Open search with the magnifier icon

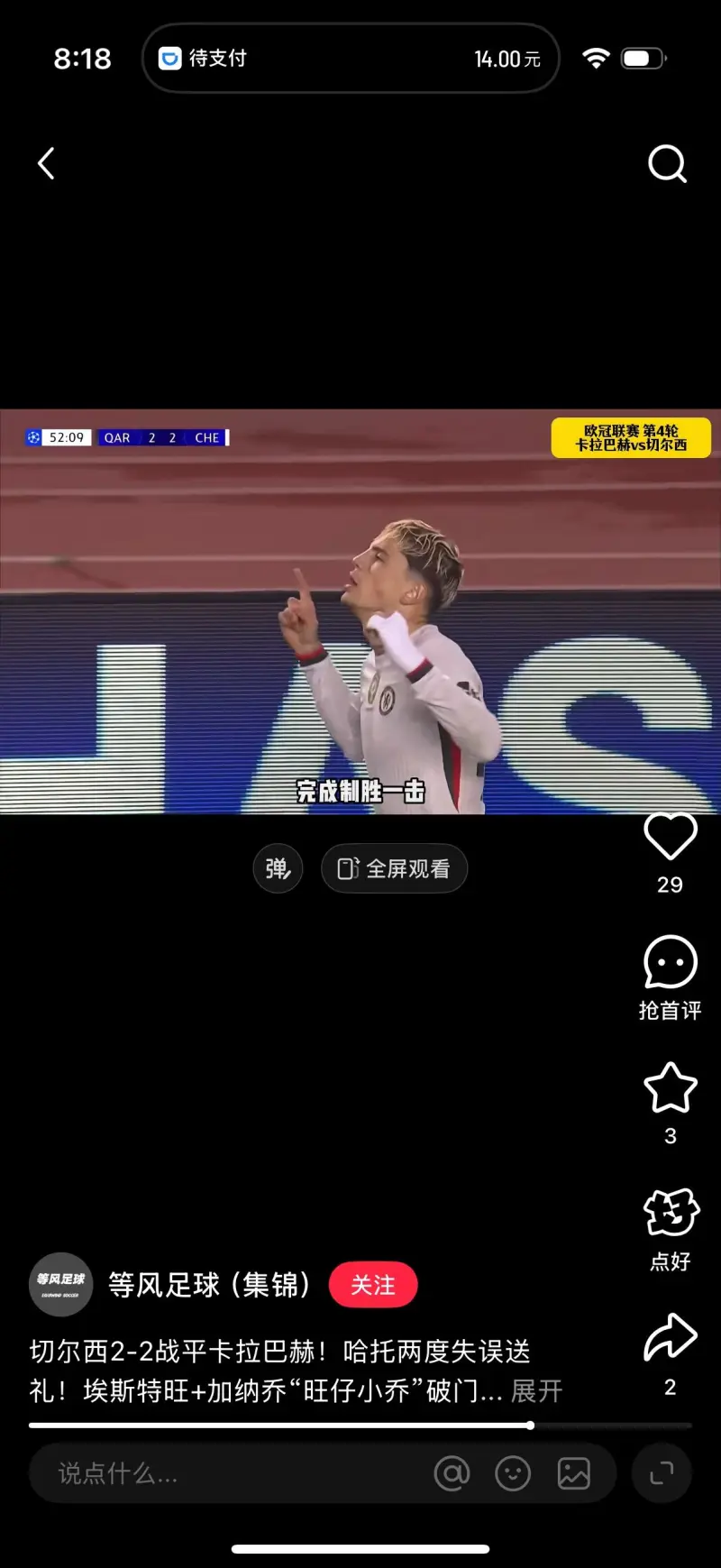667,164
